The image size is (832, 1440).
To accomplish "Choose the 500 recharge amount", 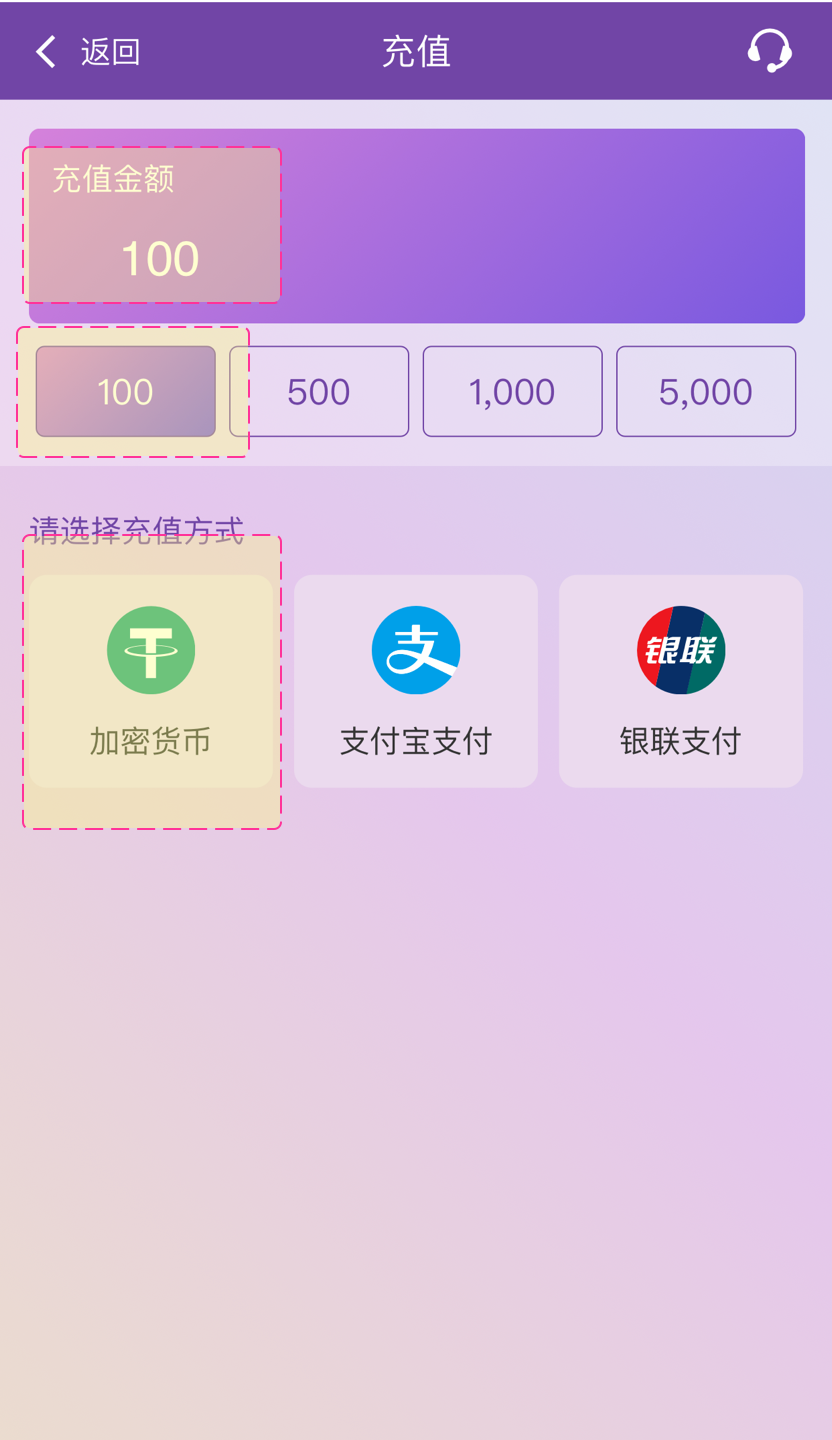I will click(319, 392).
